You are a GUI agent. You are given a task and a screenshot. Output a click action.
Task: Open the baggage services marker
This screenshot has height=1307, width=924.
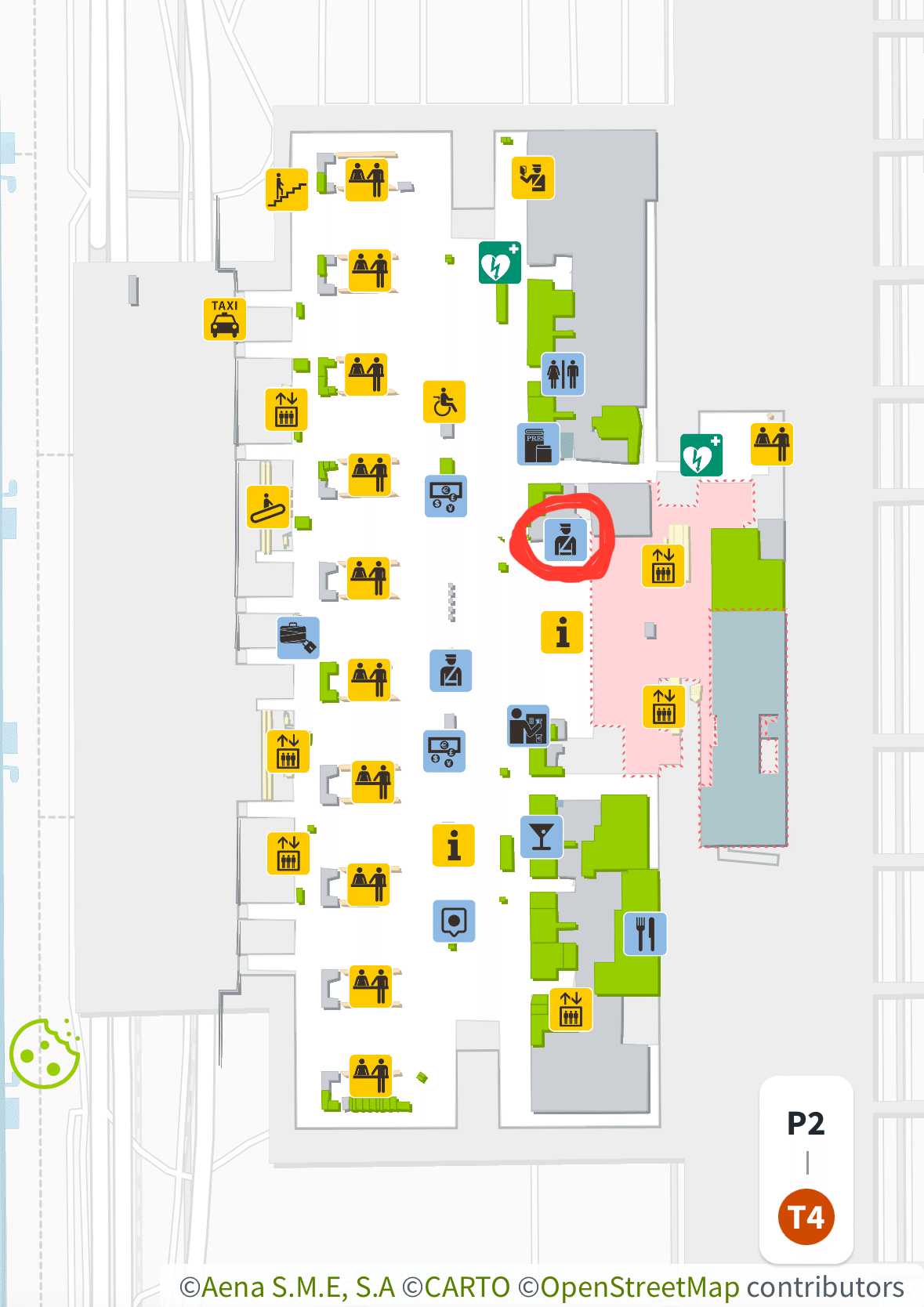click(x=298, y=637)
